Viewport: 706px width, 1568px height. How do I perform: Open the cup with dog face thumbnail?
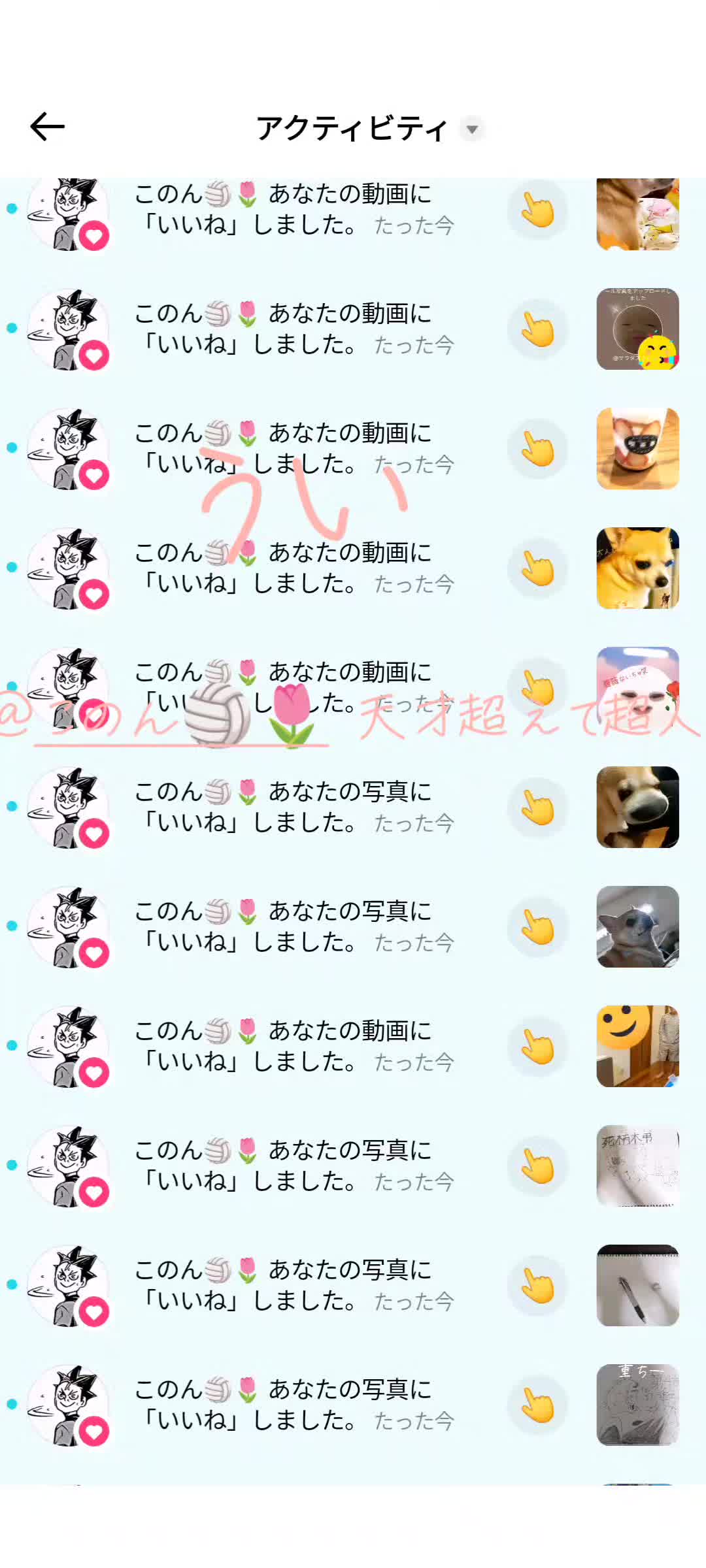coord(637,448)
